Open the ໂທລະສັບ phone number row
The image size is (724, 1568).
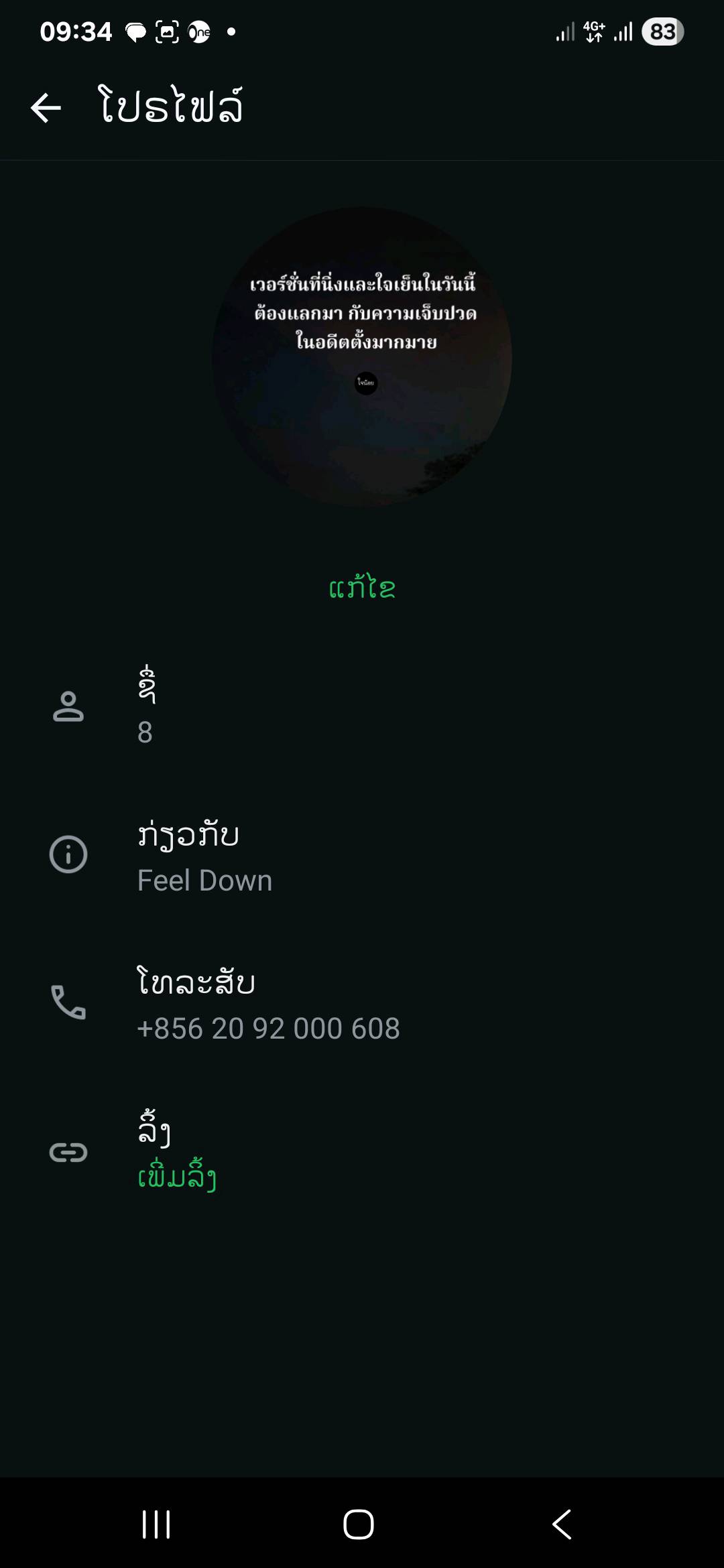(x=362, y=1004)
